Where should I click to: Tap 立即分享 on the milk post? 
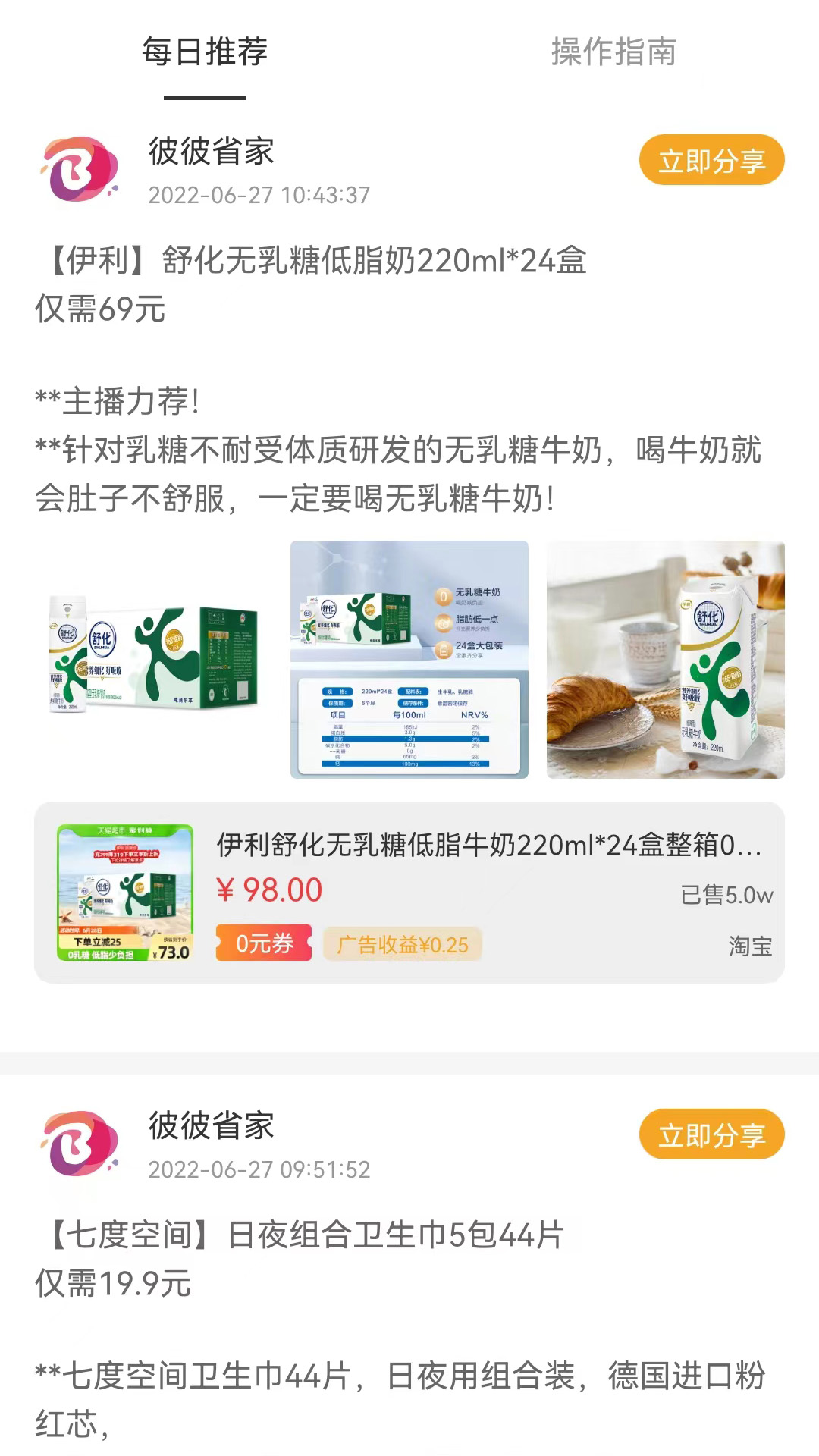pyautogui.click(x=711, y=161)
